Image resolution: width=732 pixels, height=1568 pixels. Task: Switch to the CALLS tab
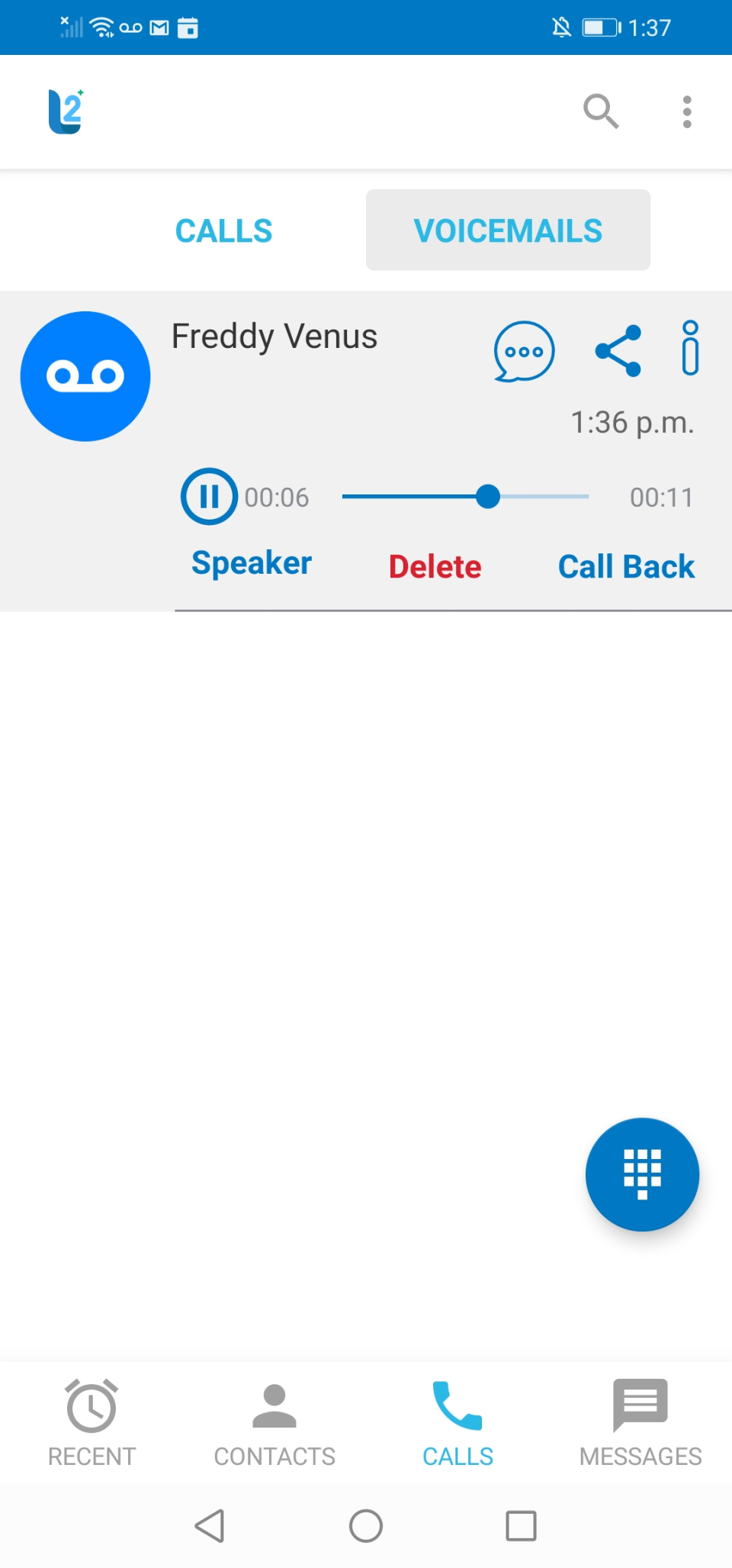[x=223, y=230]
